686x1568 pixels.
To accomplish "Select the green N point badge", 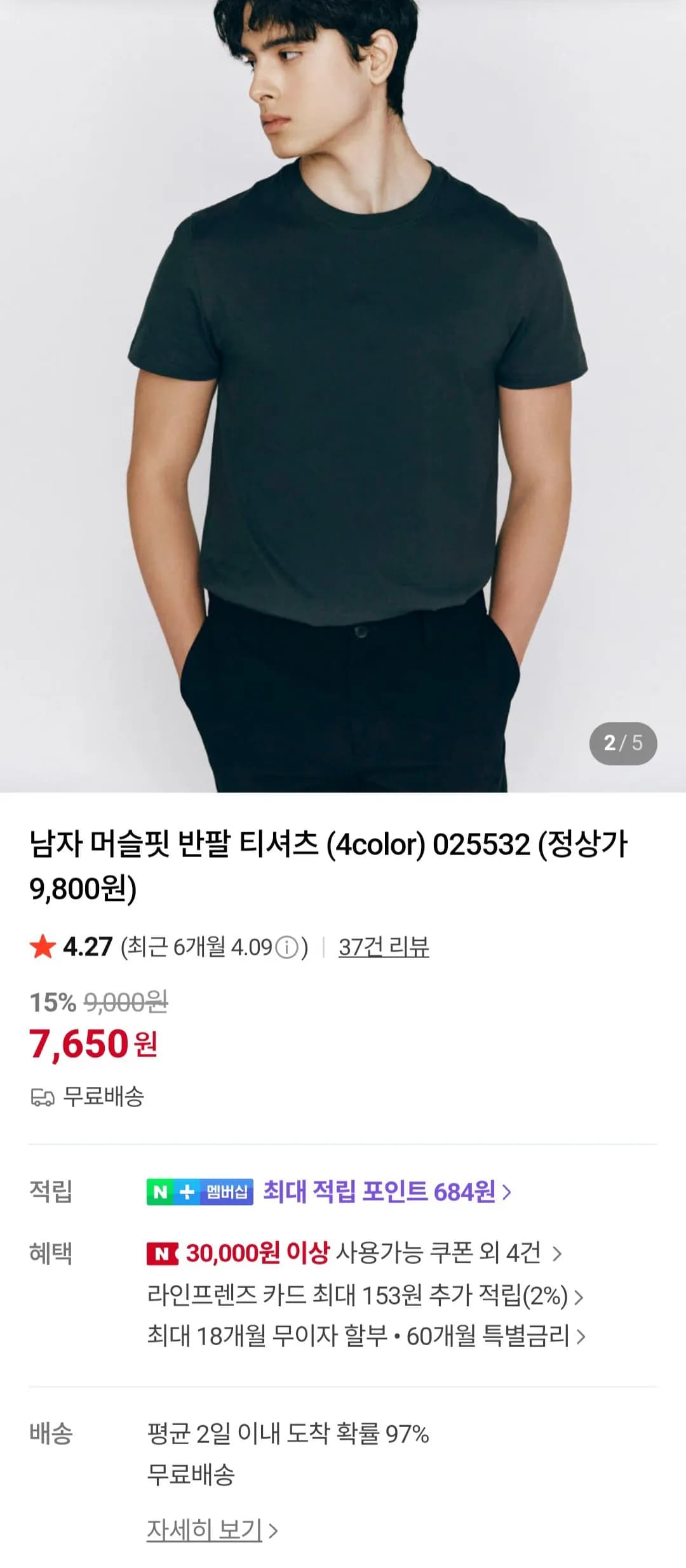I will click(x=161, y=1192).
